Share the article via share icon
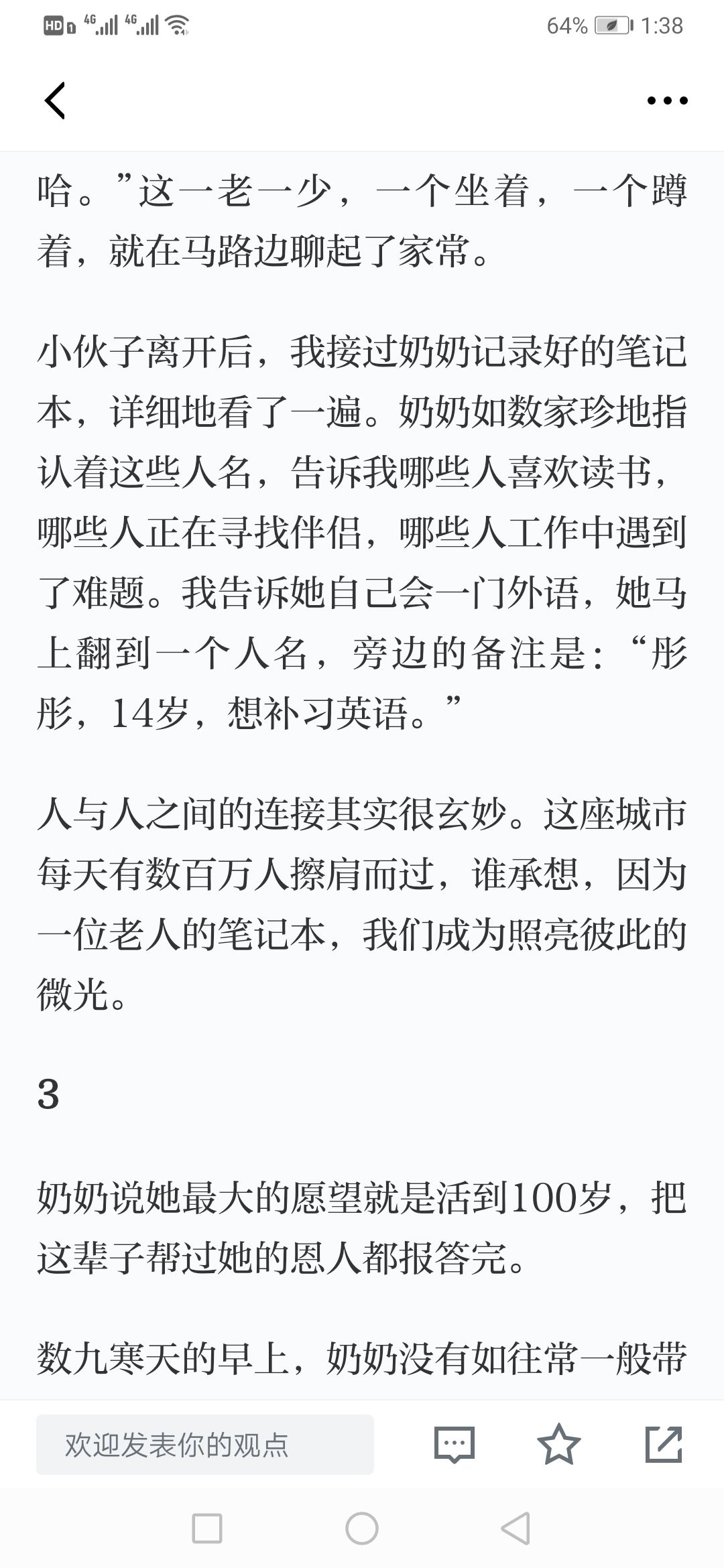The height and width of the screenshot is (1568, 724). click(664, 1444)
